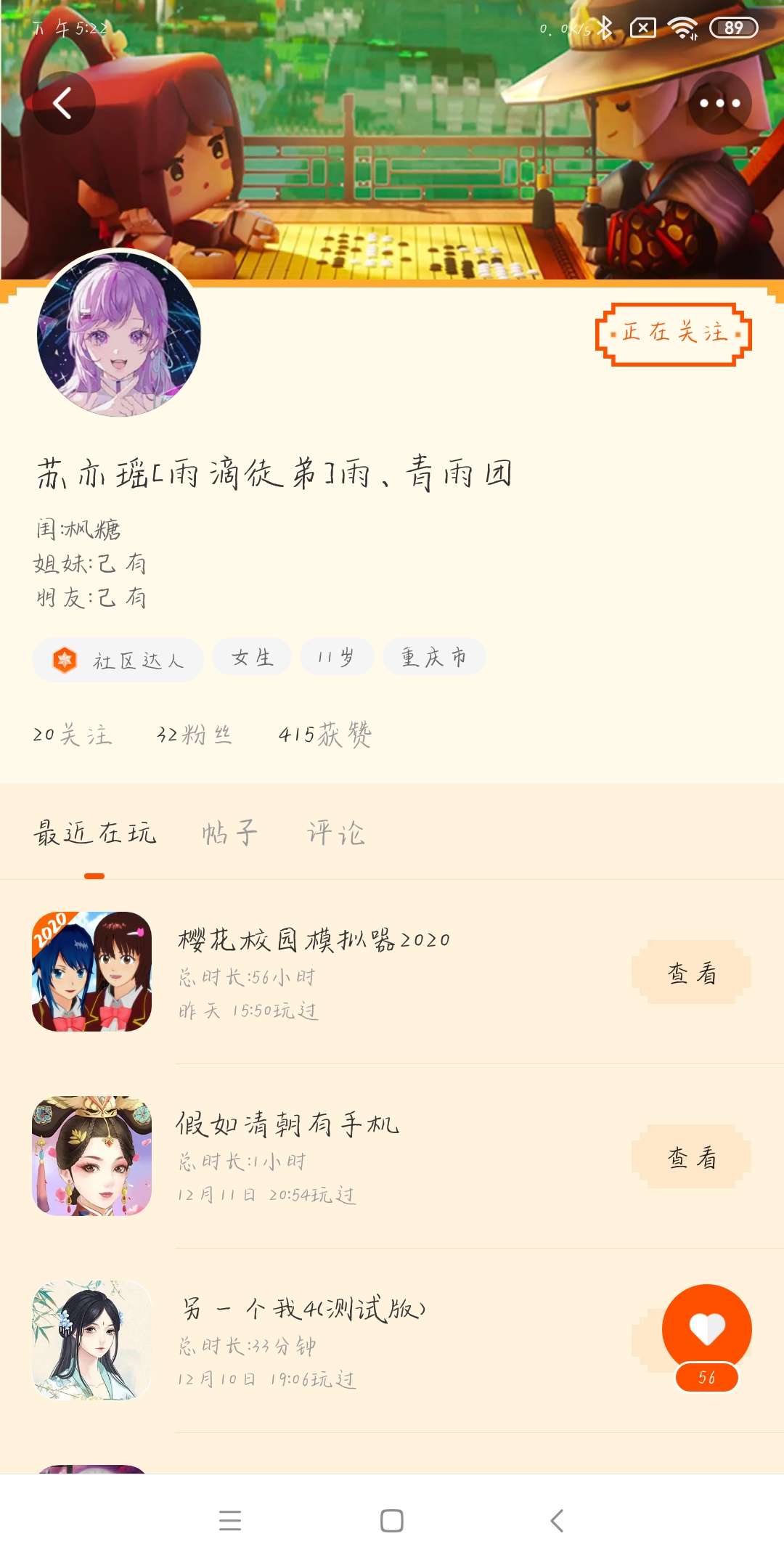Open the 假如清朝有手机 game icon

click(x=92, y=1156)
